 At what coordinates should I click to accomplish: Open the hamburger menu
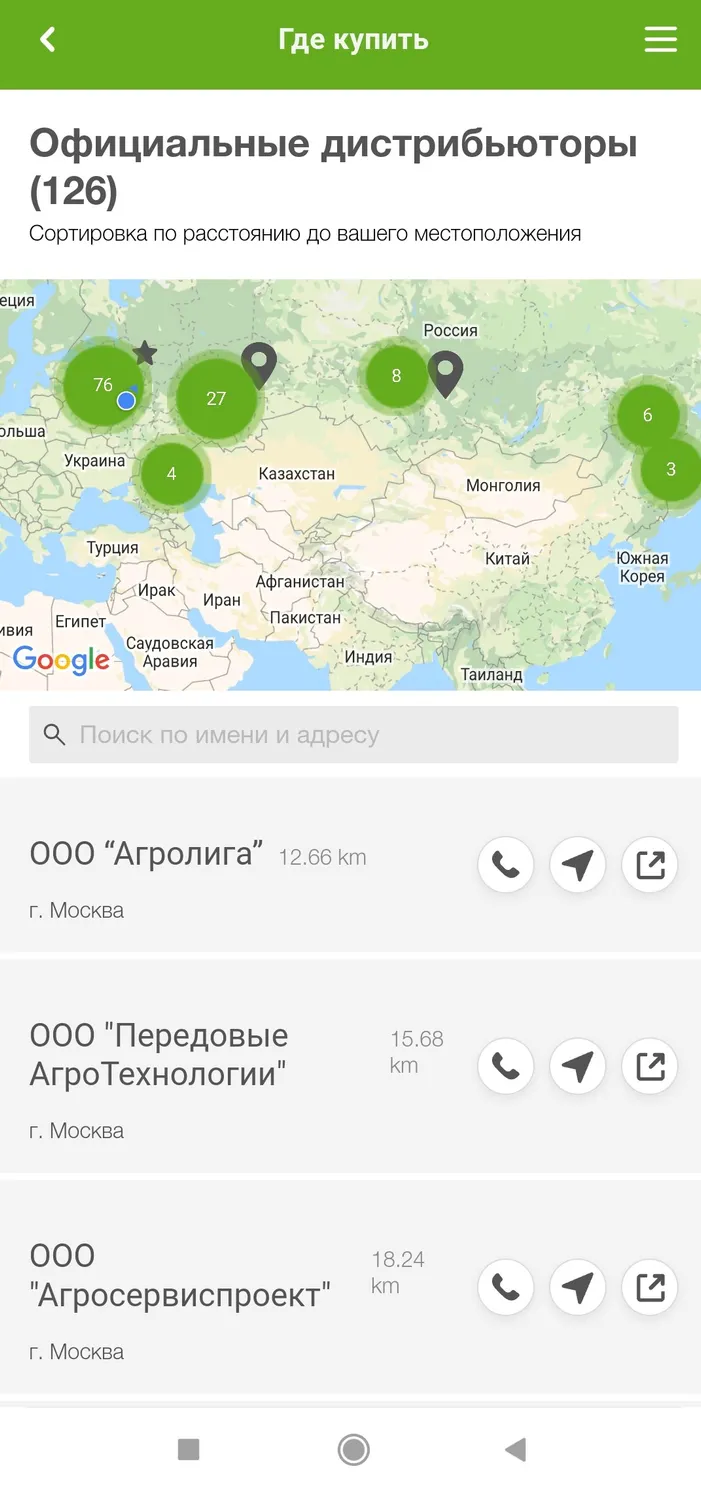tap(660, 40)
